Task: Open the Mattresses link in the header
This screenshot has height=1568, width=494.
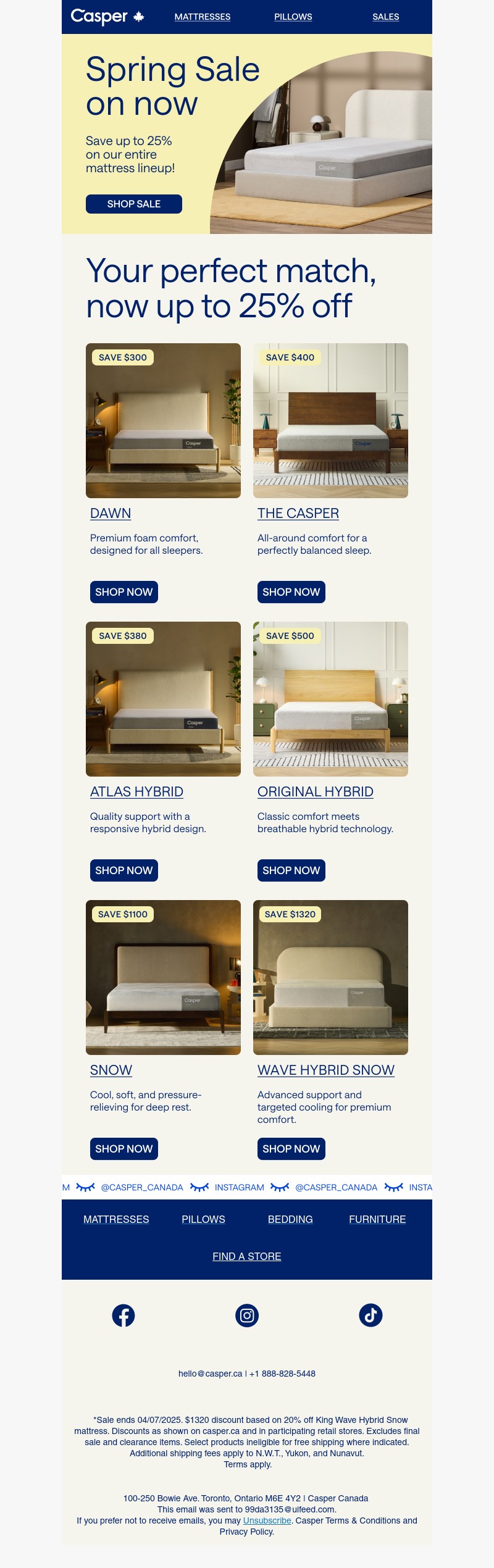Action: pyautogui.click(x=202, y=17)
